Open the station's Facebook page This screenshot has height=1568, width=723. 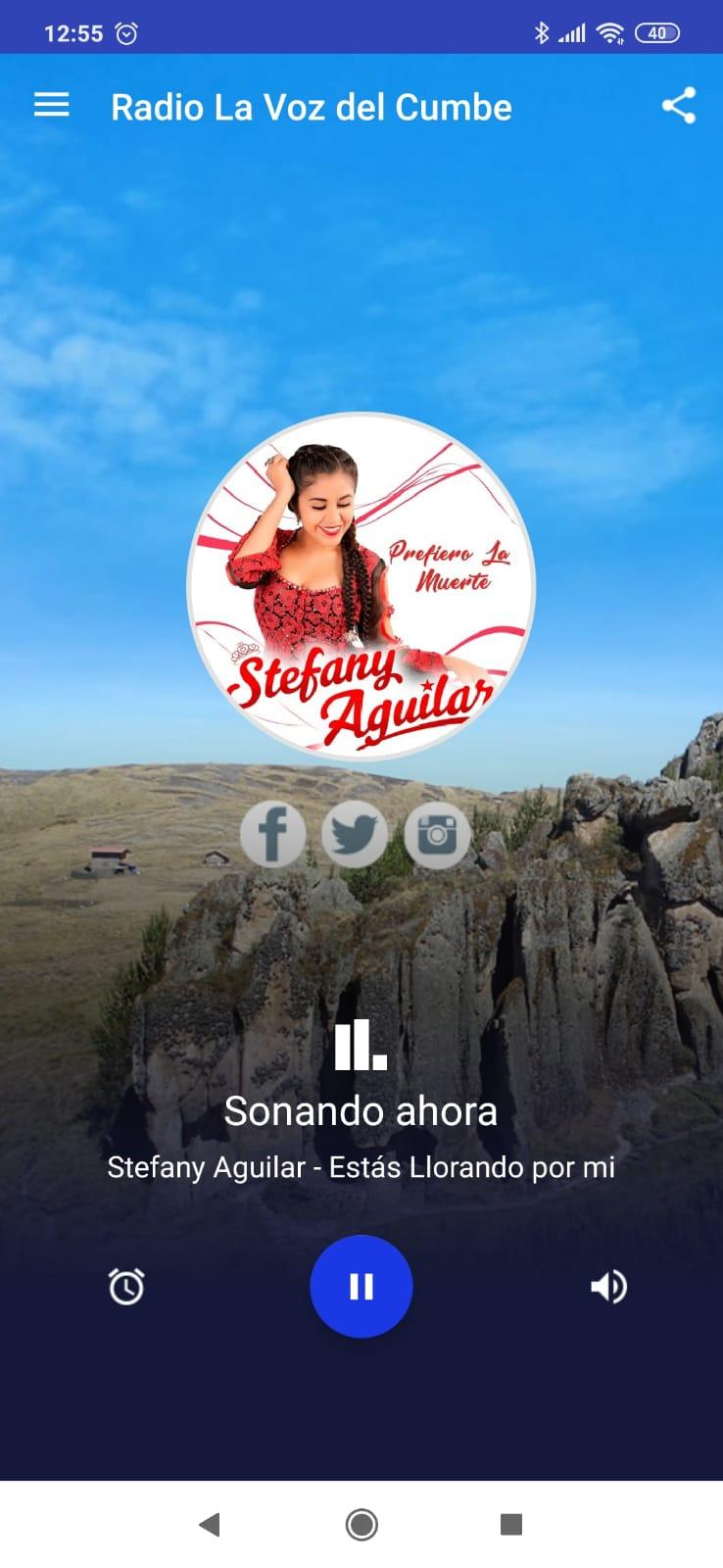coord(273,834)
